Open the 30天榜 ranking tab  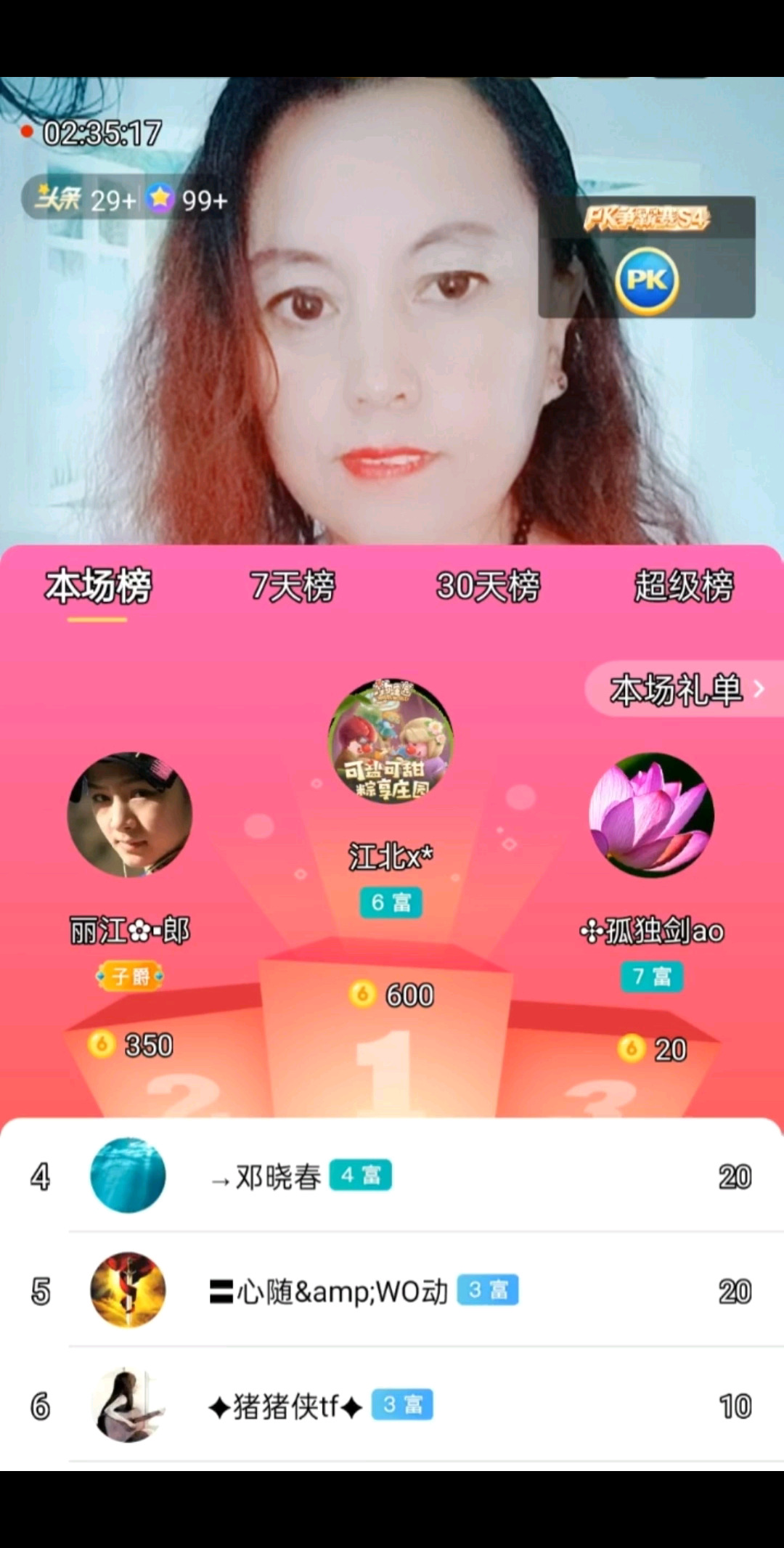click(488, 586)
